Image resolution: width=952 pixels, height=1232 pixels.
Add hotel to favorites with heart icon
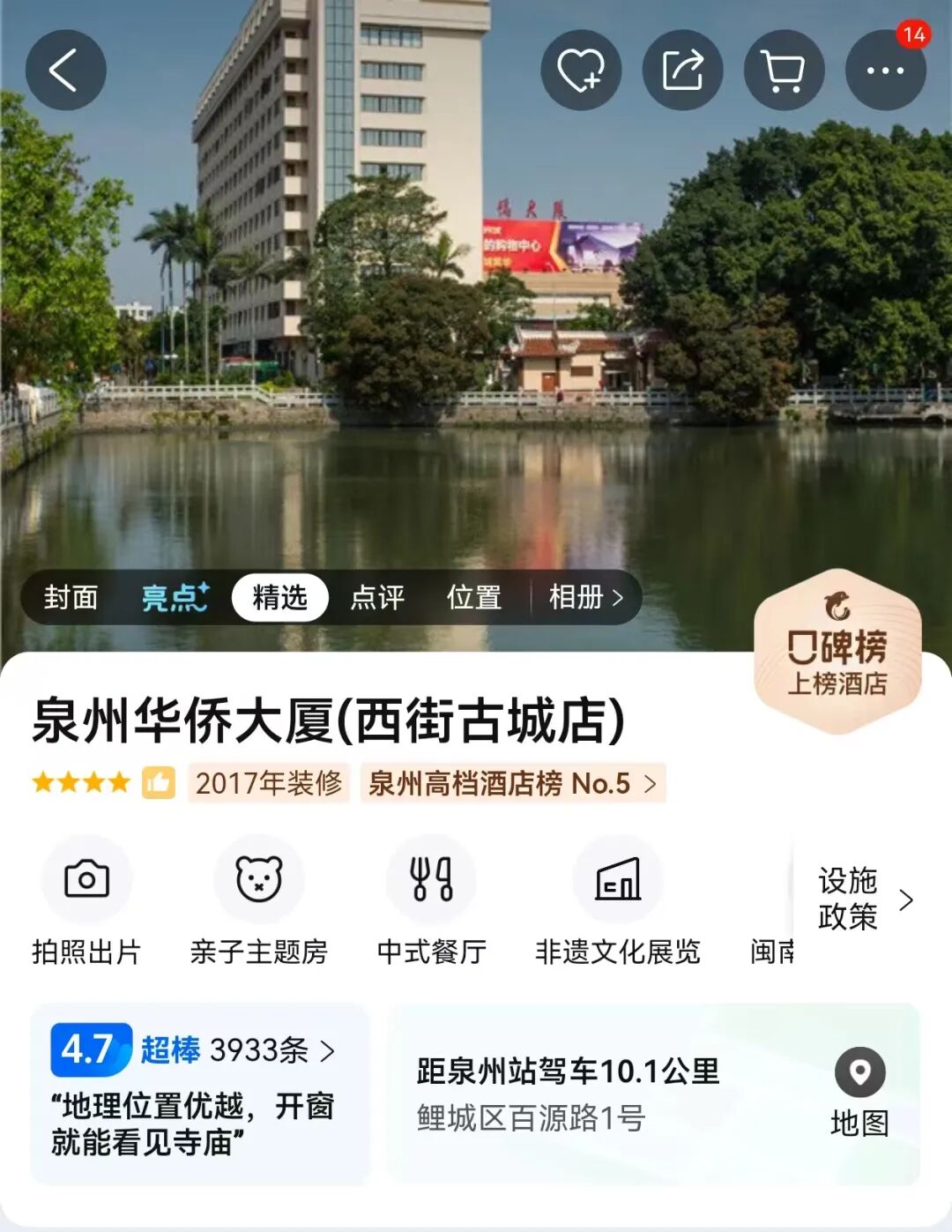click(581, 71)
